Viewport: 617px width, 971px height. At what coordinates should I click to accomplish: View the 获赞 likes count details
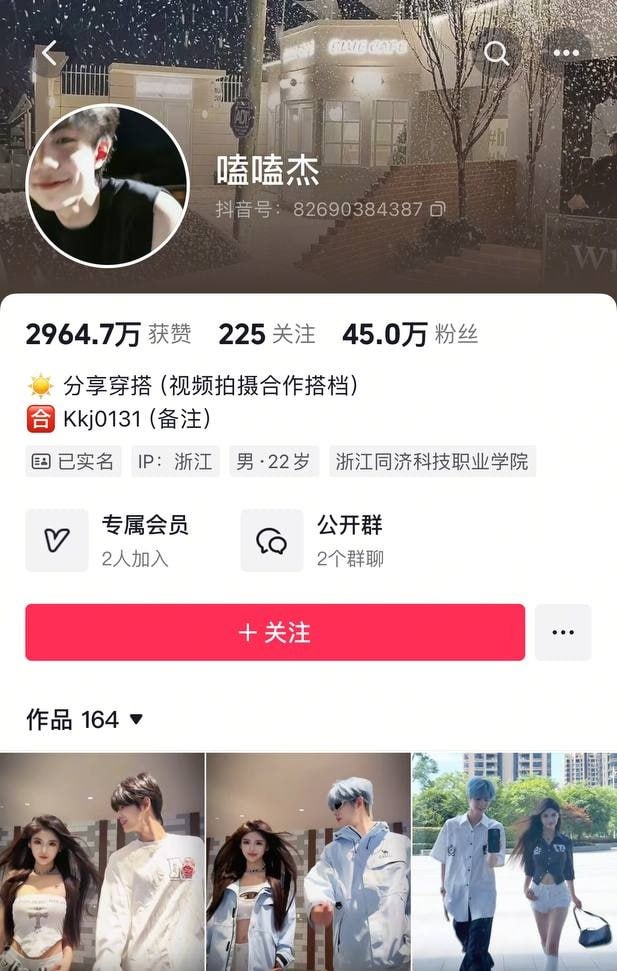(x=108, y=334)
